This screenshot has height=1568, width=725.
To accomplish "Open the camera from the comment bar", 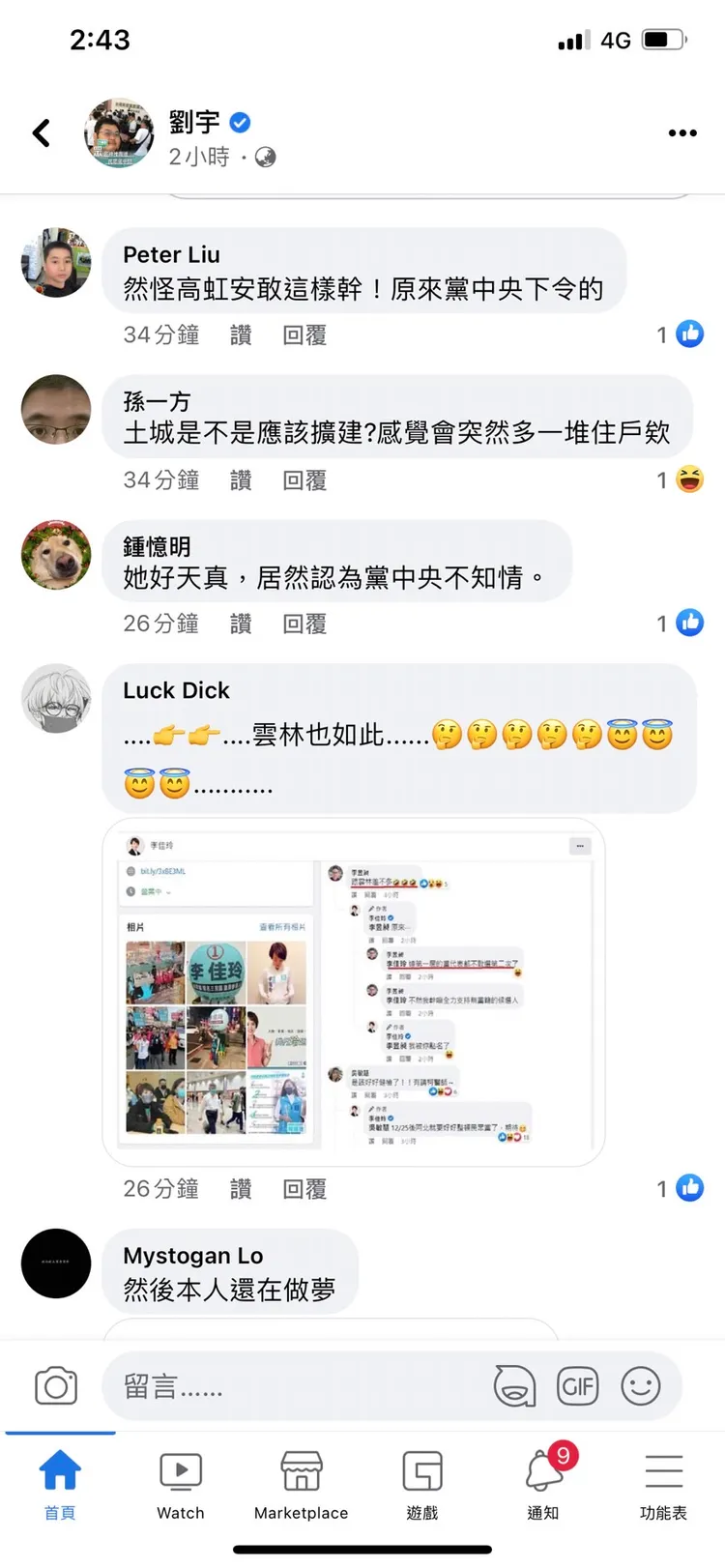I will [x=56, y=1386].
